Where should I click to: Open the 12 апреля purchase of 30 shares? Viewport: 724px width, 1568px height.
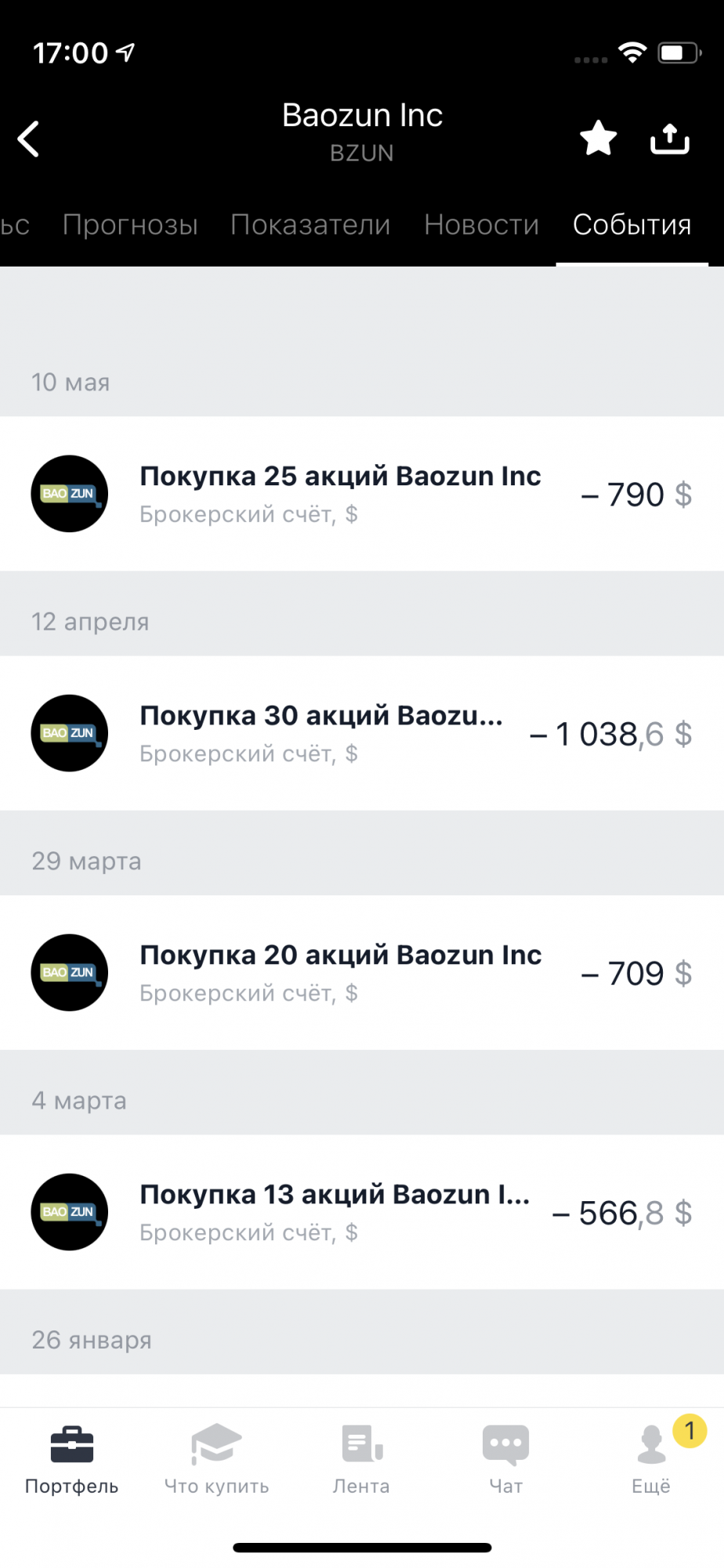362,733
